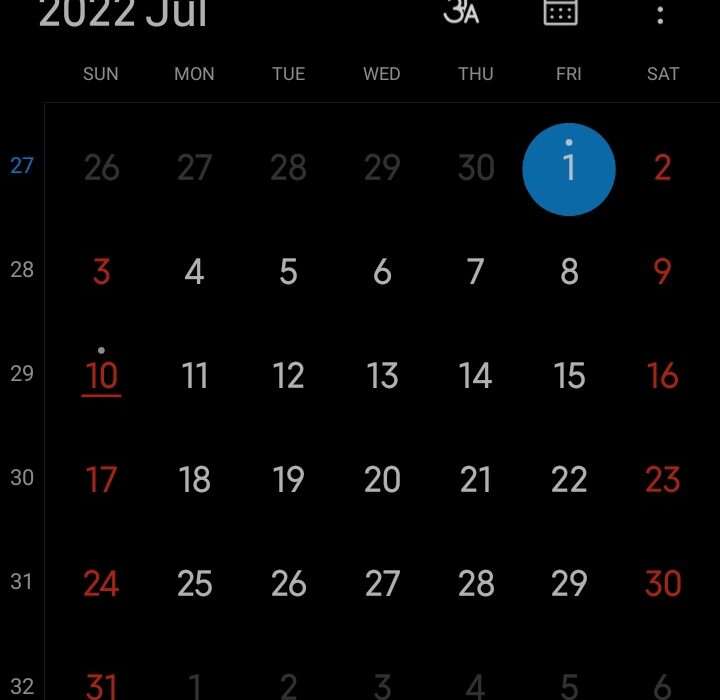Image resolution: width=720 pixels, height=700 pixels.
Task: Open the three-dot overflow menu
Action: point(660,14)
